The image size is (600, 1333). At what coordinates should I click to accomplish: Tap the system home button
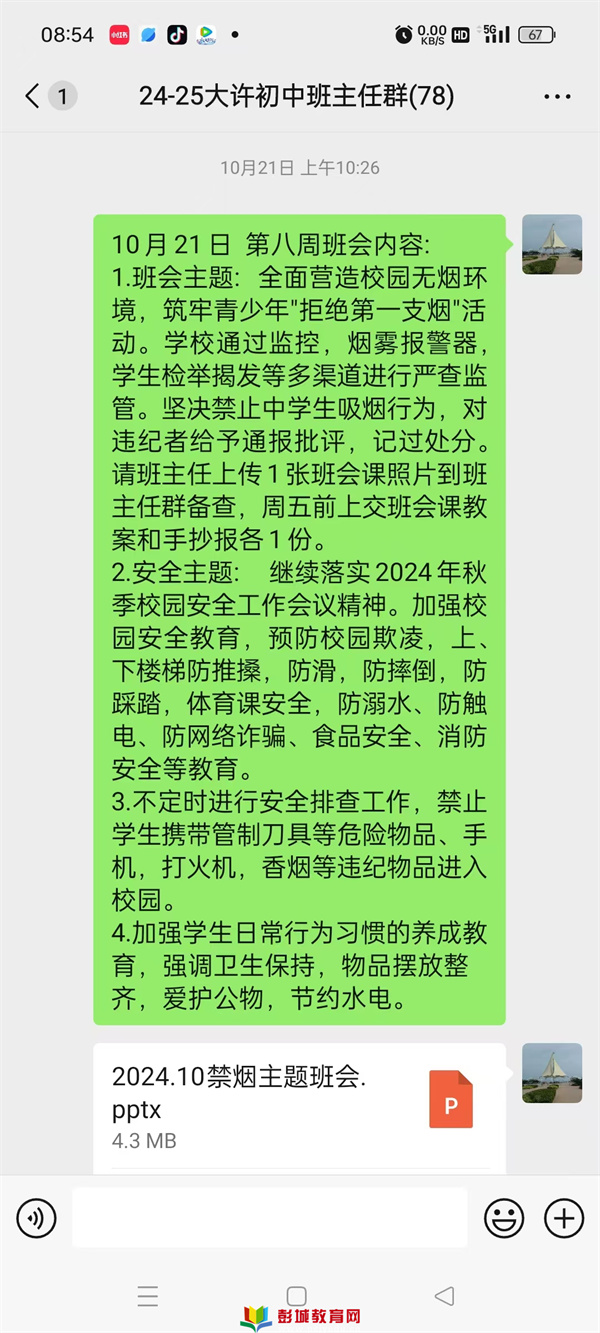tap(296, 1296)
